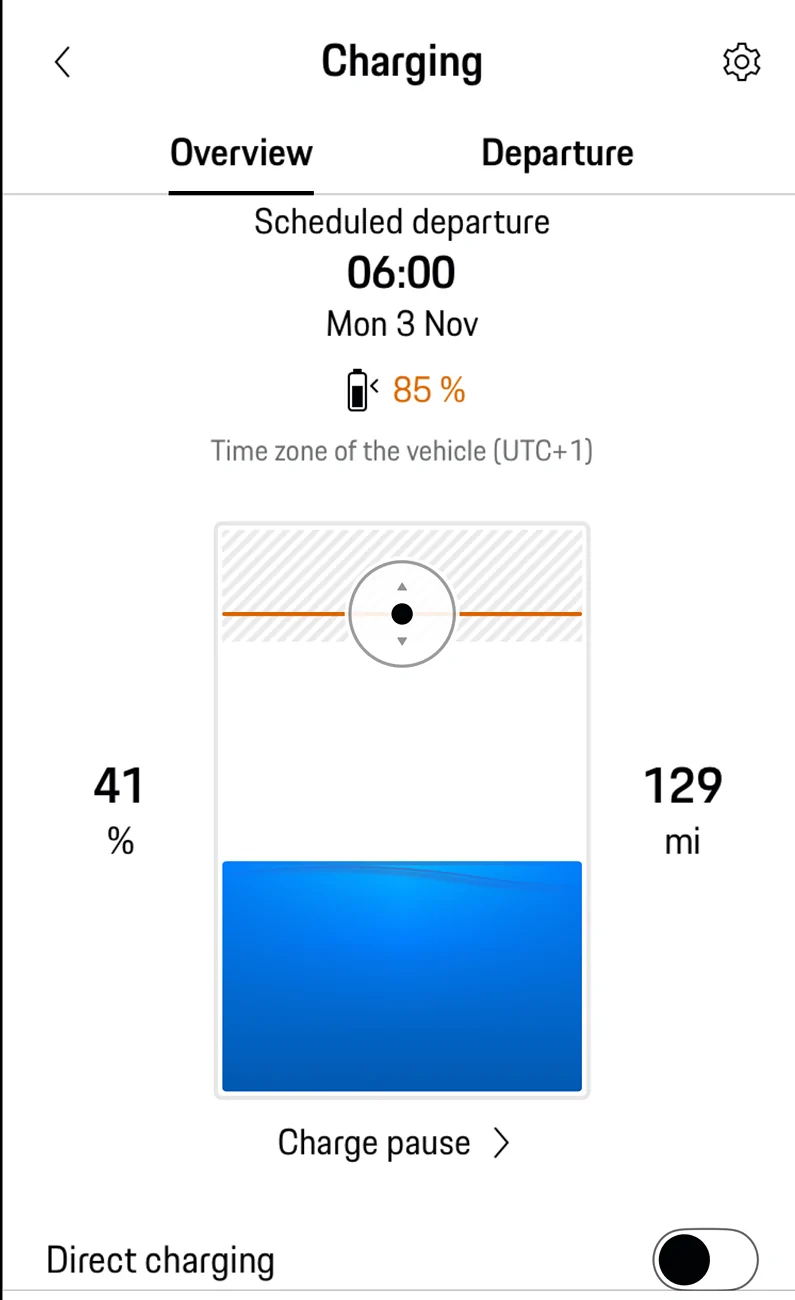Switch to the Departure tab
Image resolution: width=795 pixels, height=1300 pixels.
click(x=557, y=153)
